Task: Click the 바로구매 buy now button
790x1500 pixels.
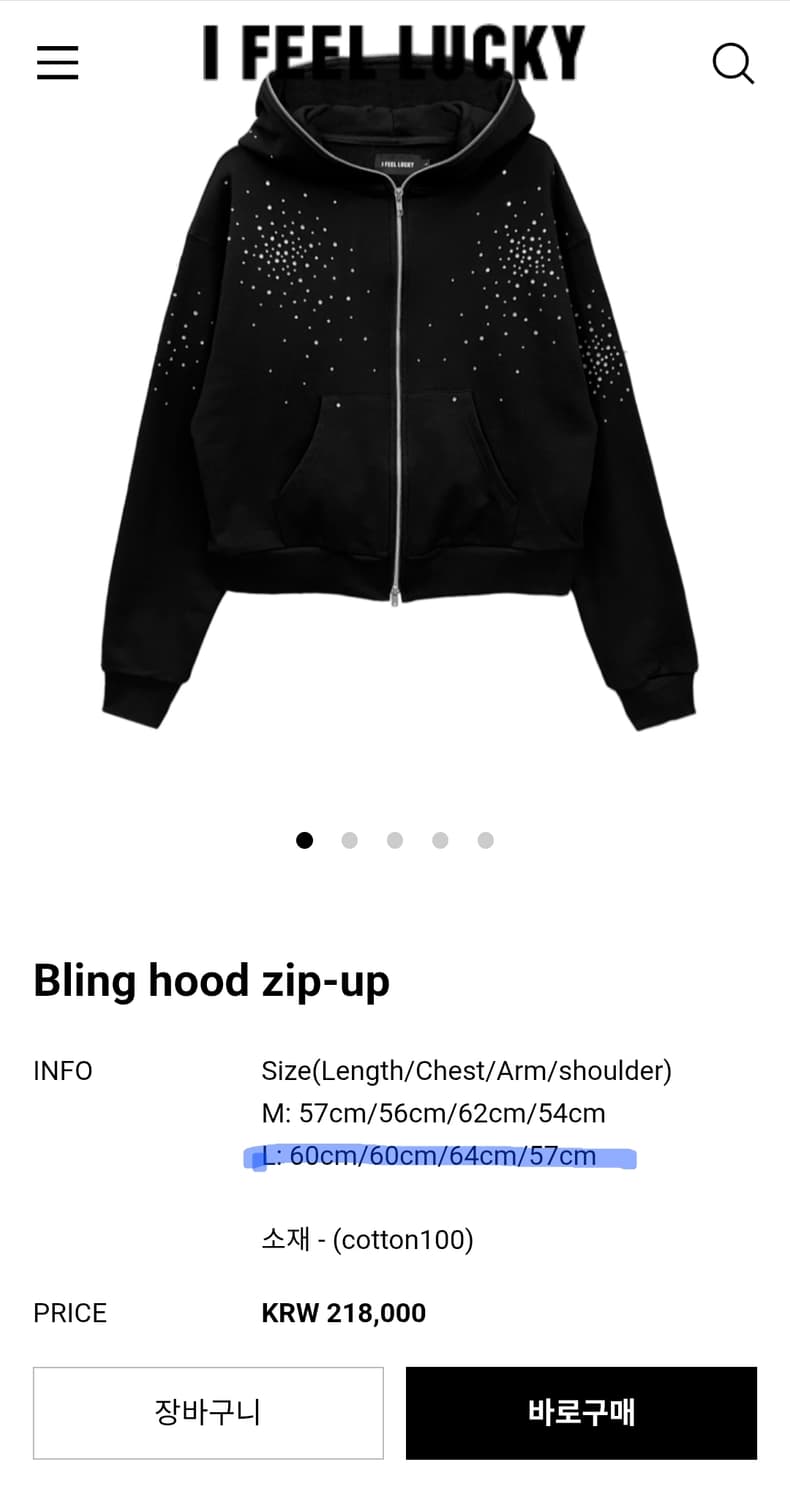Action: (x=580, y=1413)
